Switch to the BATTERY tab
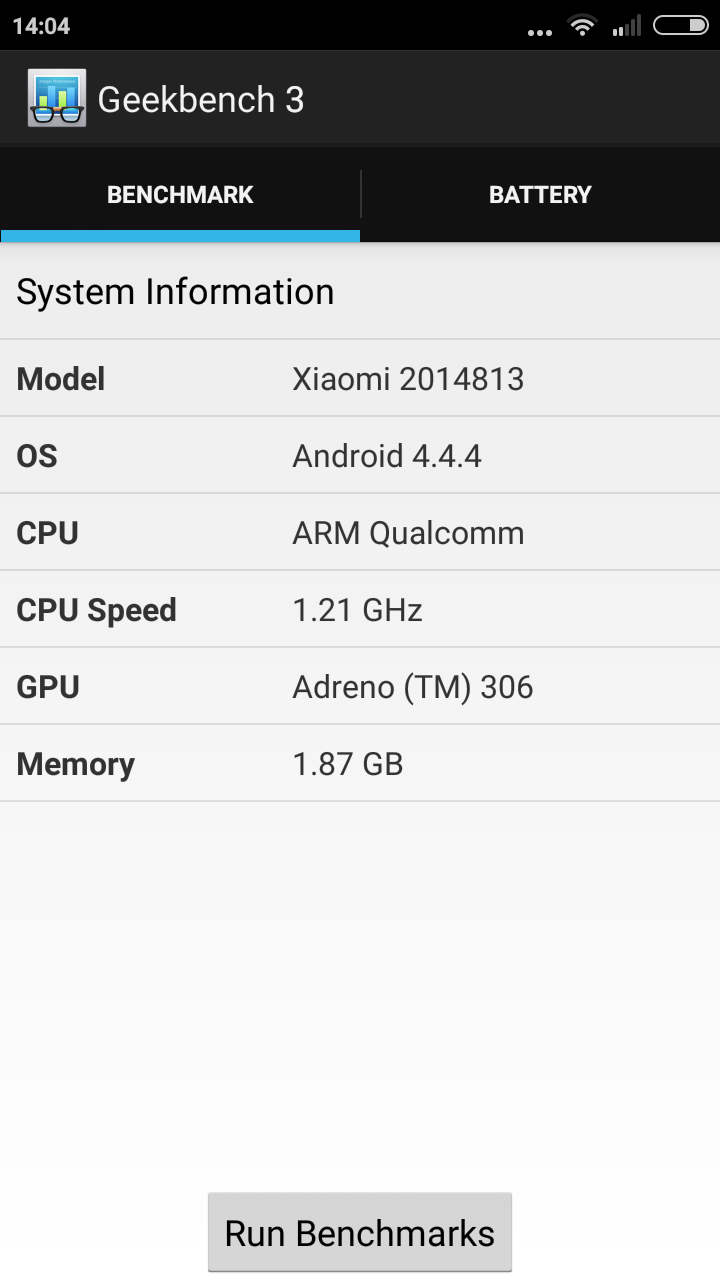The width and height of the screenshot is (720, 1280). (x=540, y=194)
